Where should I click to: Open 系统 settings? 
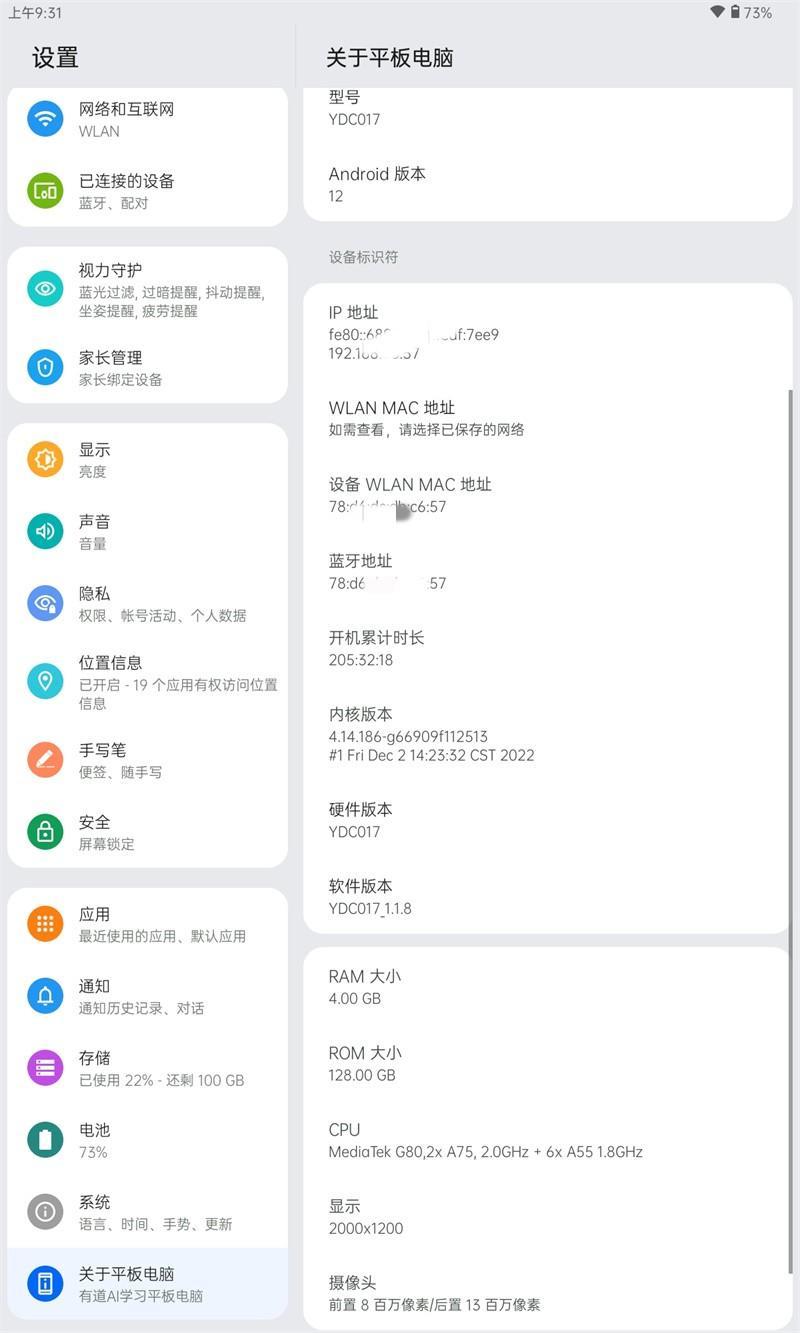coord(147,1212)
